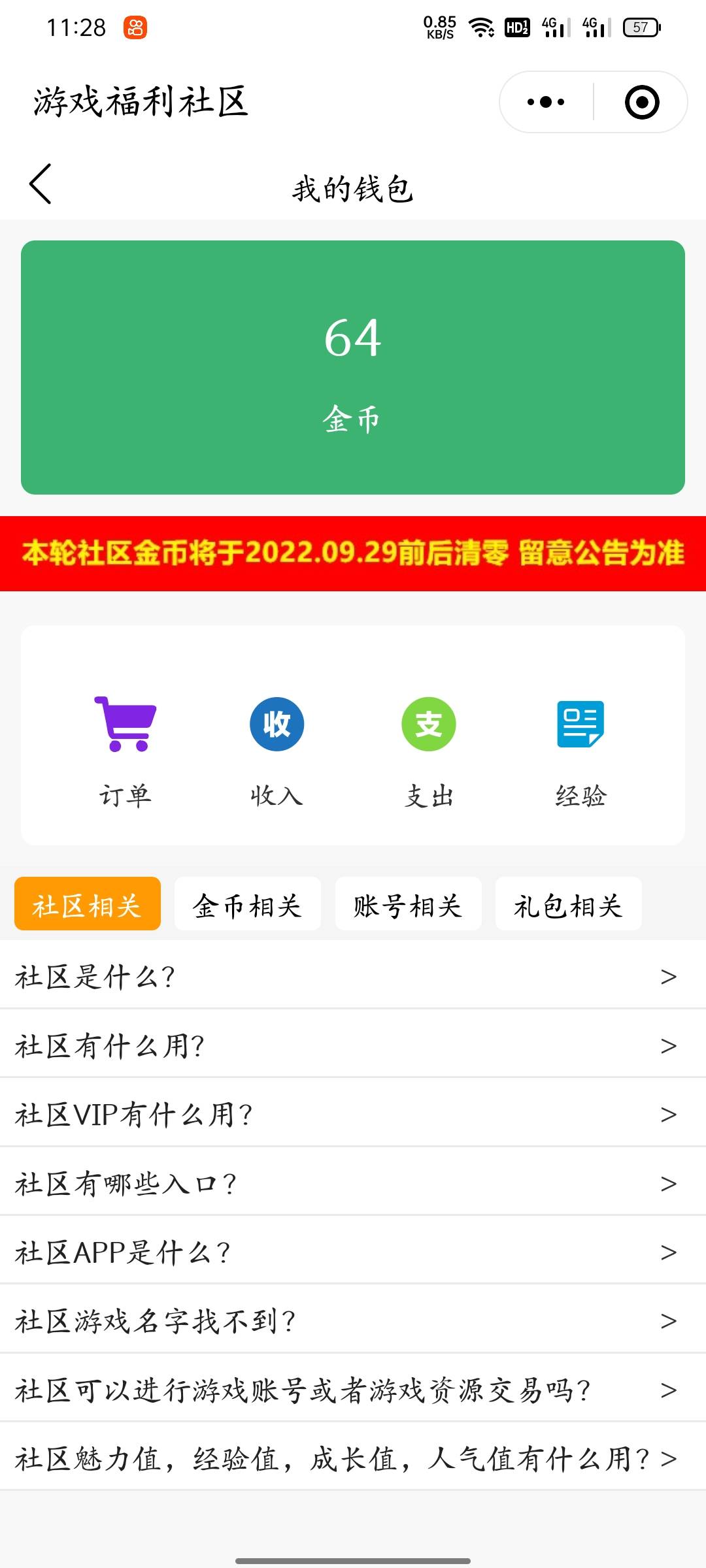Open the question 社区VIP有什么用?
The image size is (706, 1568).
click(x=353, y=1114)
